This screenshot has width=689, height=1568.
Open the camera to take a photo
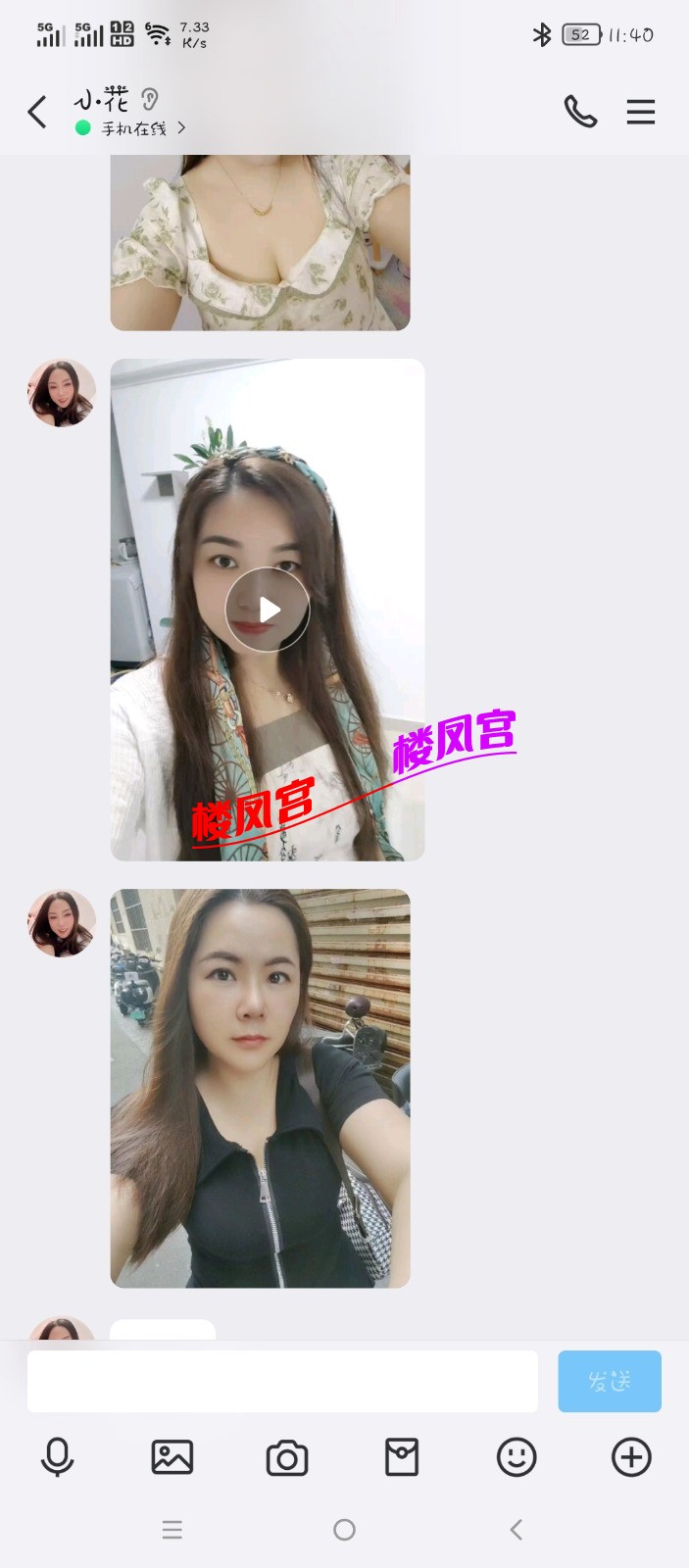[x=287, y=1458]
